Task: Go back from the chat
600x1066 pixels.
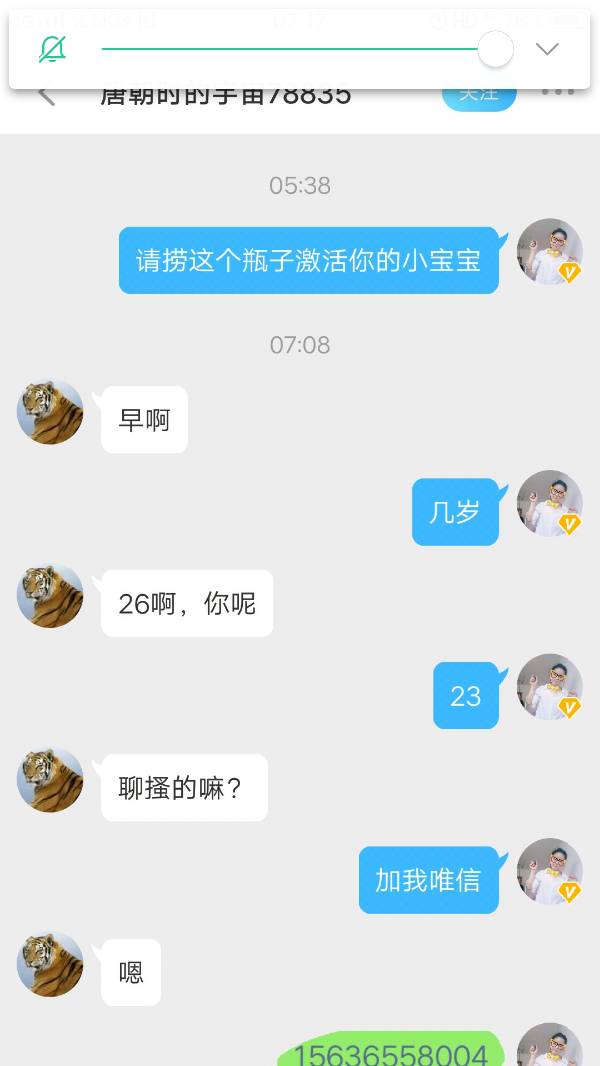Action: (46, 96)
